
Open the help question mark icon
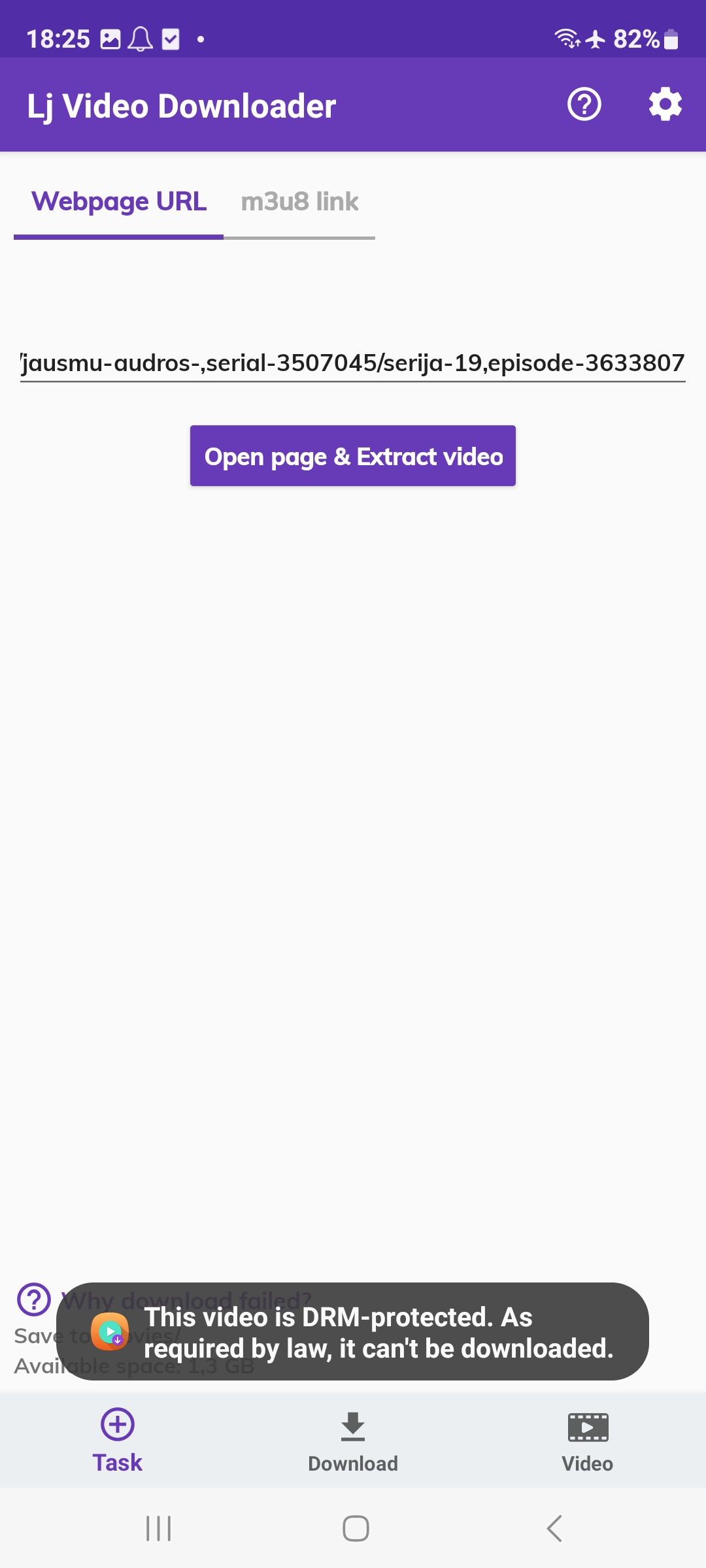tap(584, 105)
